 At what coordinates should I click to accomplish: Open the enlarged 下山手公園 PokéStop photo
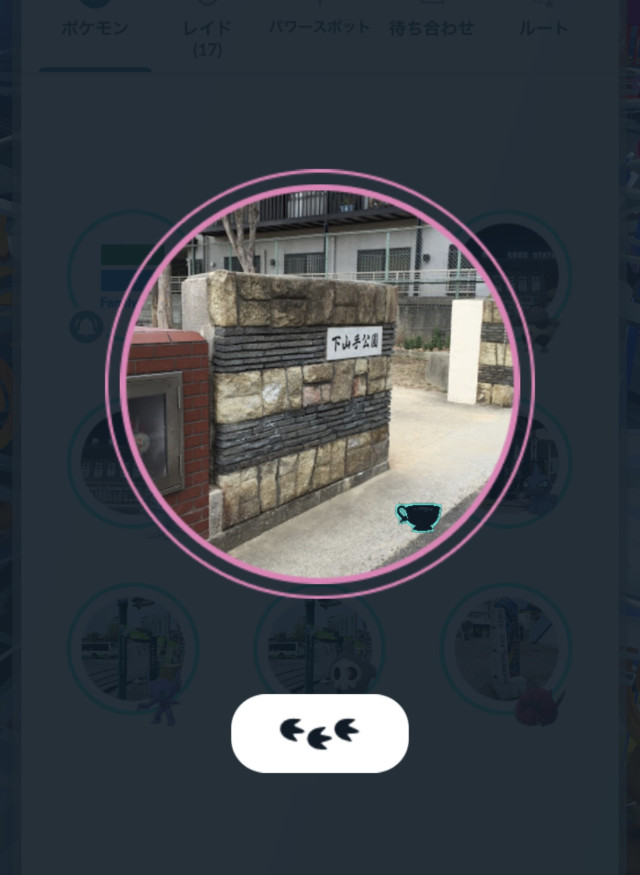pyautogui.click(x=319, y=383)
